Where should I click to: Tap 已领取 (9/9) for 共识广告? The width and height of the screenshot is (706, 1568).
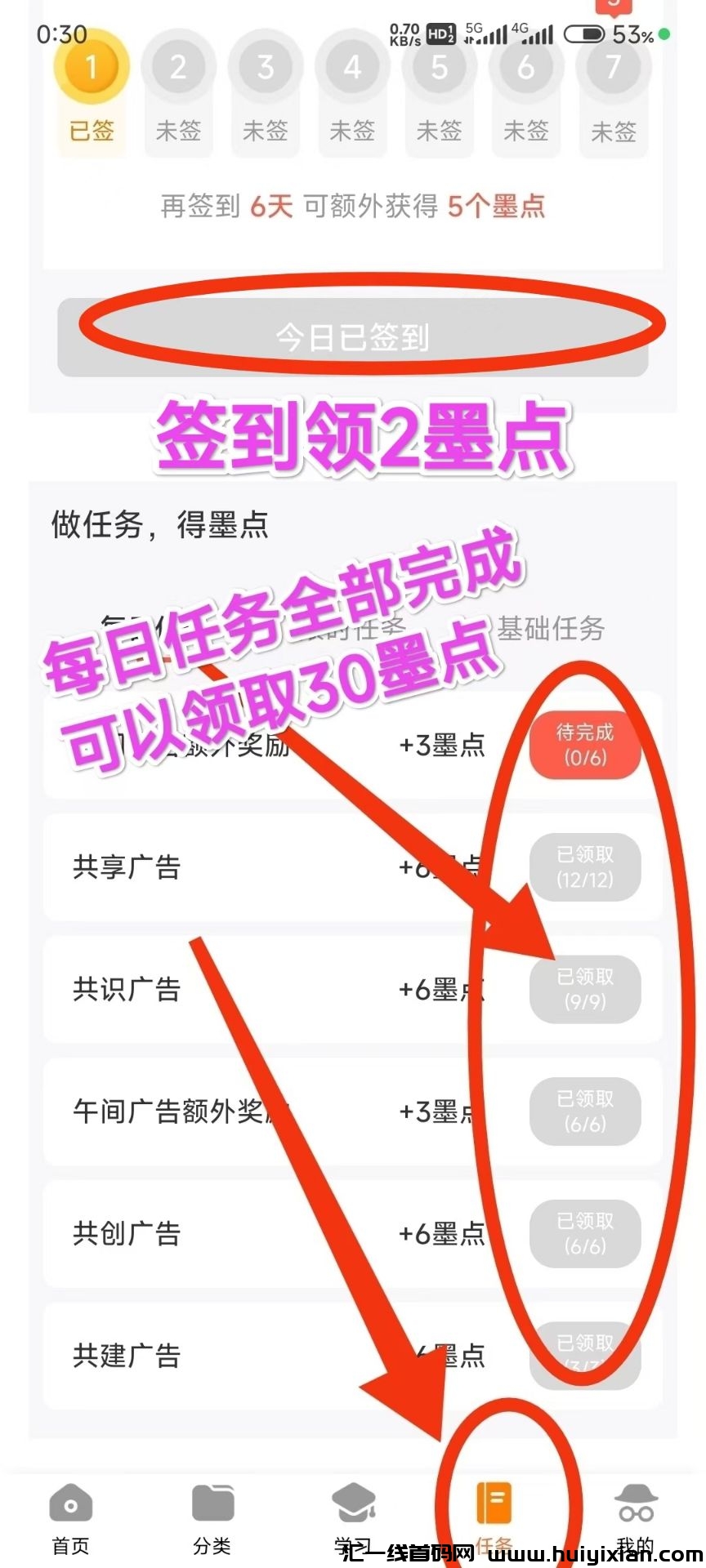tap(585, 989)
